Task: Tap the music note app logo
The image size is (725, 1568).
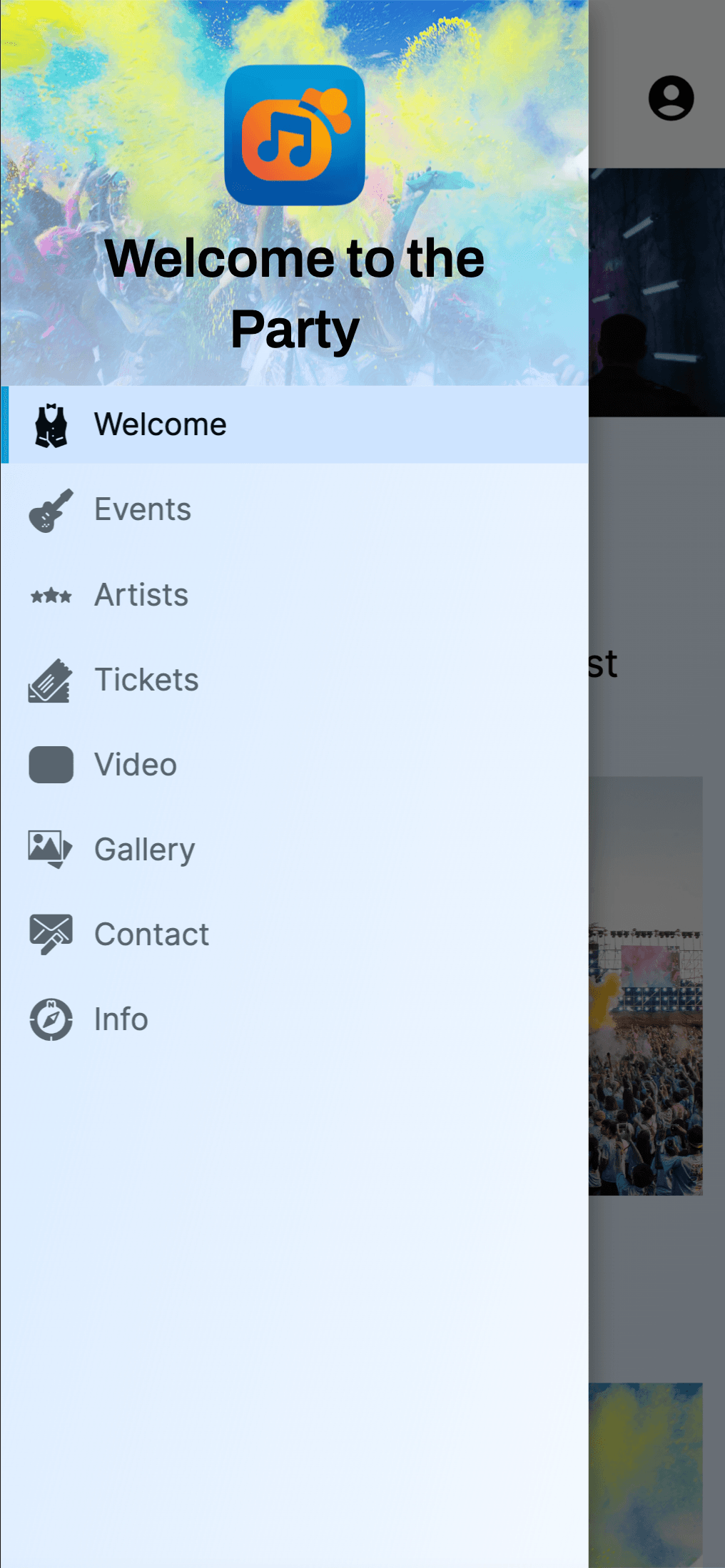Action: coord(295,136)
